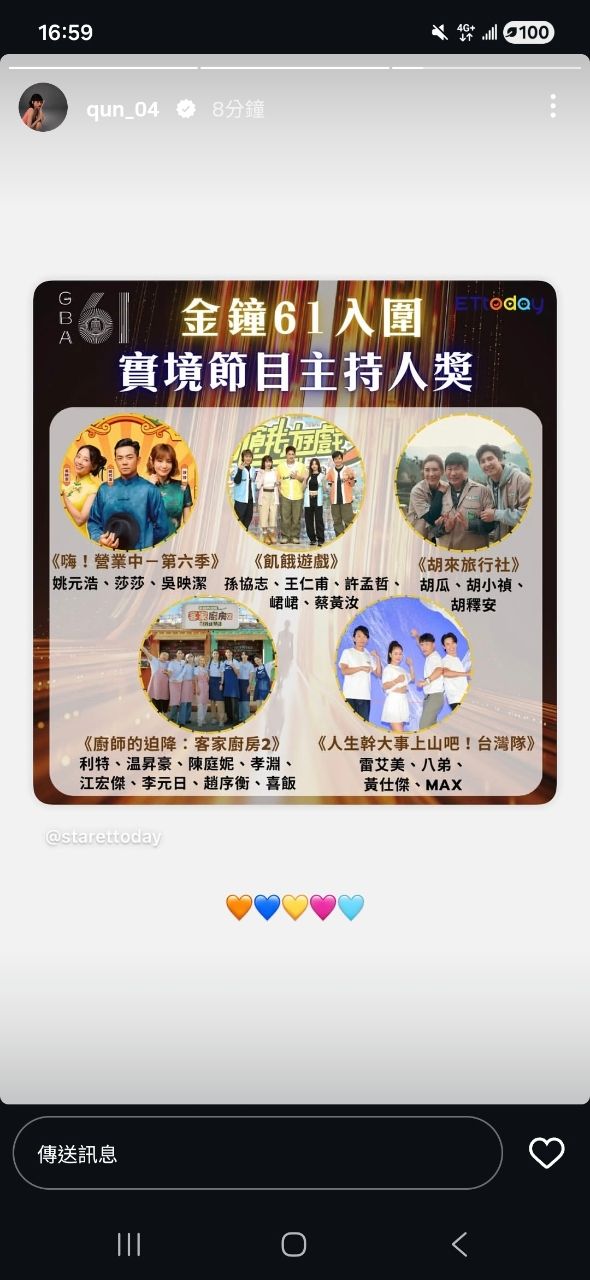Like this story with the heart
This screenshot has width=590, height=1280.
[546, 1153]
